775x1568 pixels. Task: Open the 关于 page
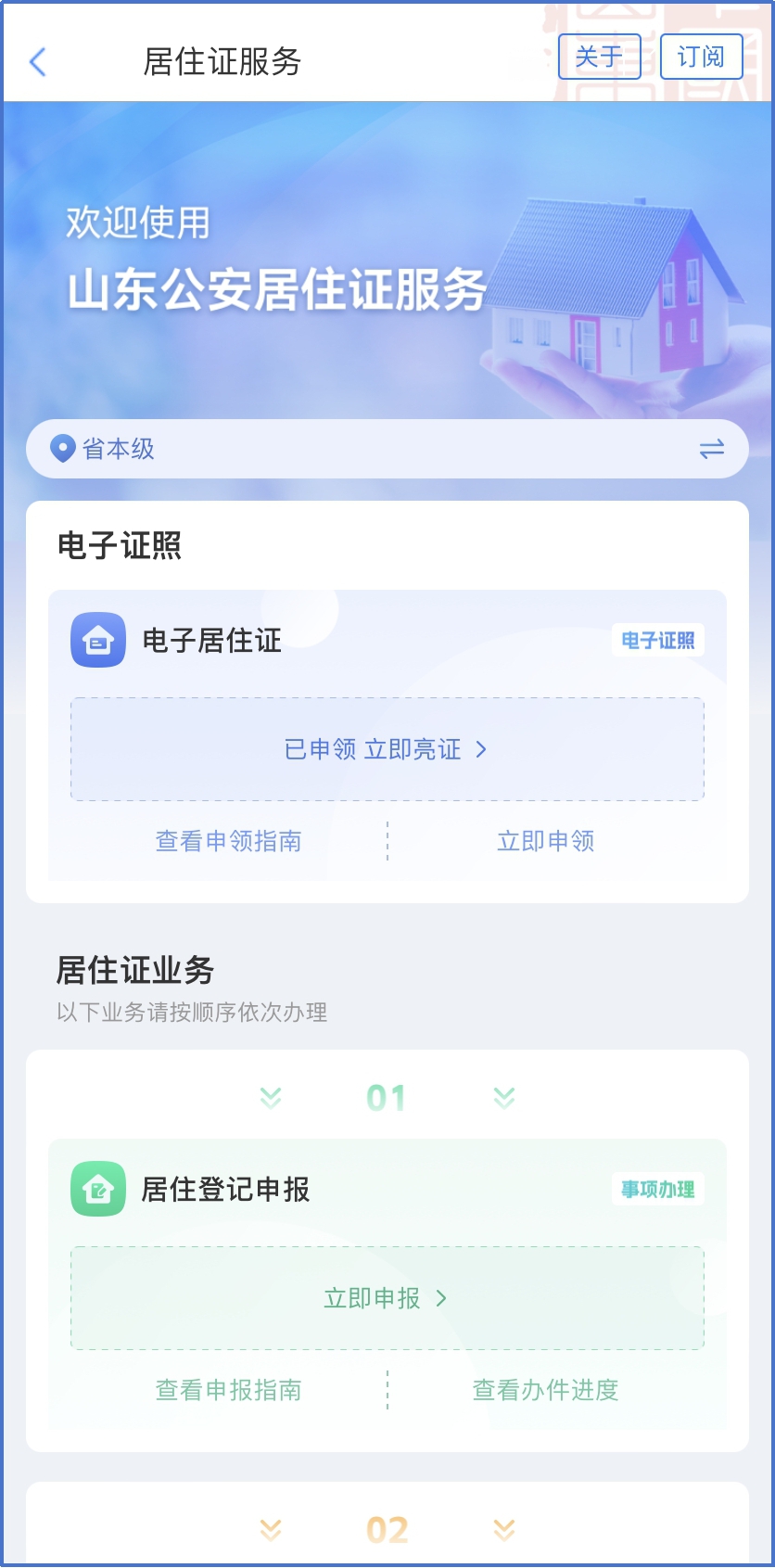click(599, 57)
